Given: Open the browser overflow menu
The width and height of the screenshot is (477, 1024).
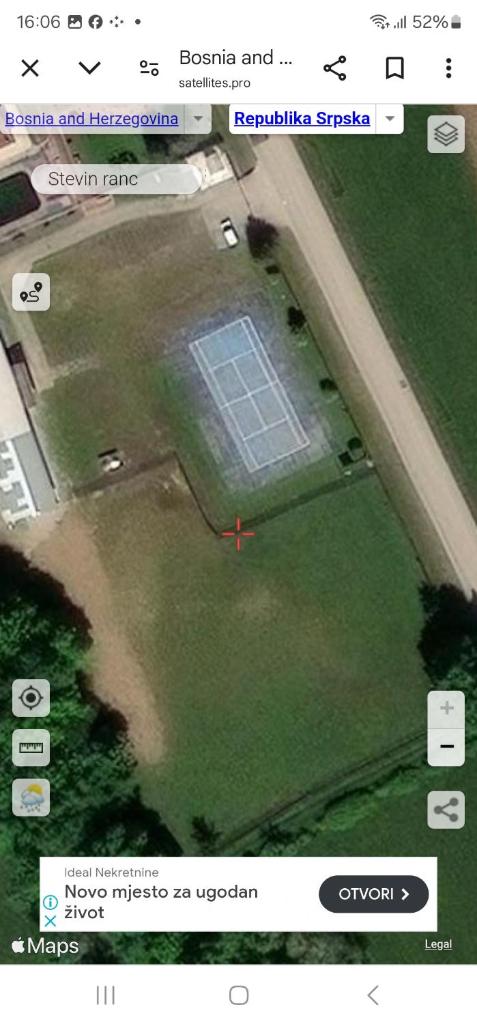Looking at the screenshot, I should (448, 68).
